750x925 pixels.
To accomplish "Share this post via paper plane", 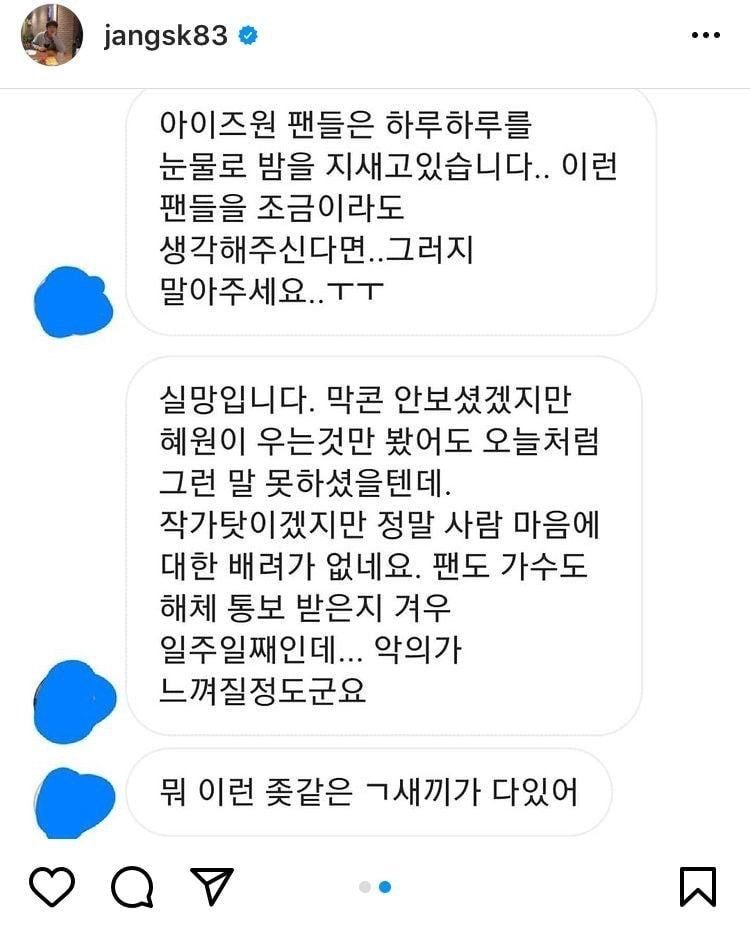I will click(211, 886).
